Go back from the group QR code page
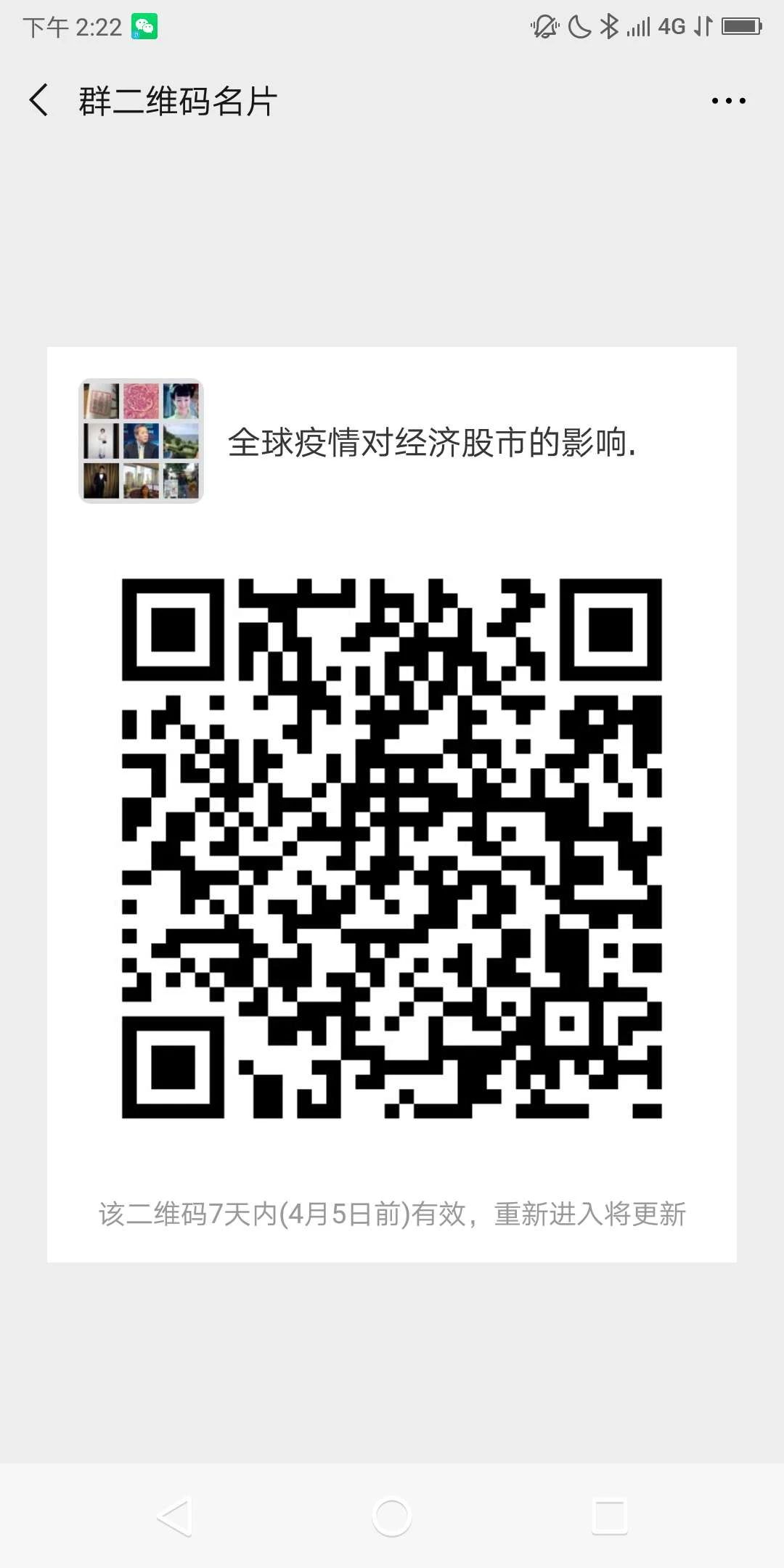This screenshot has height=1568, width=784. [x=39, y=100]
